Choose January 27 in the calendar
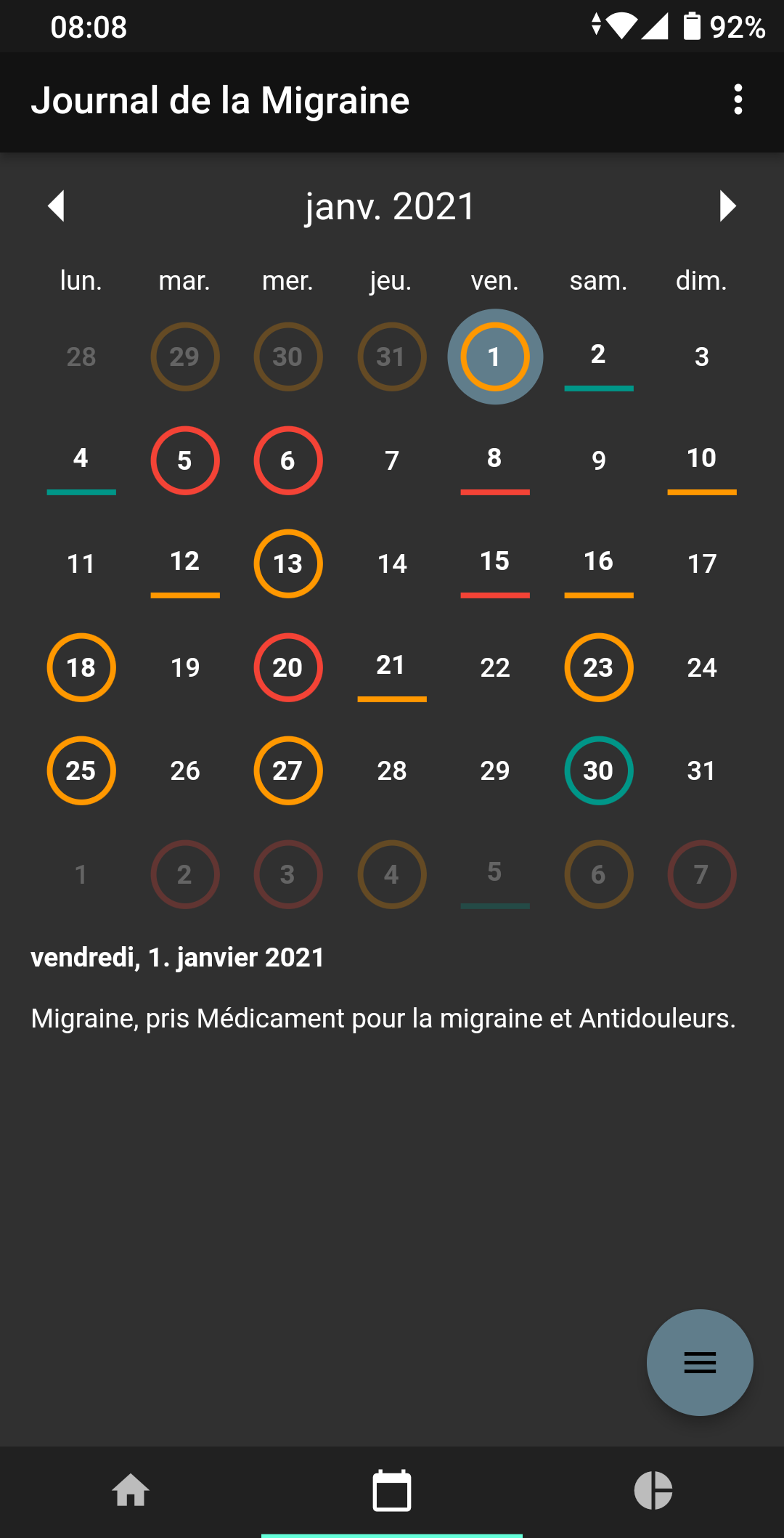The height and width of the screenshot is (1538, 784). pyautogui.click(x=288, y=770)
